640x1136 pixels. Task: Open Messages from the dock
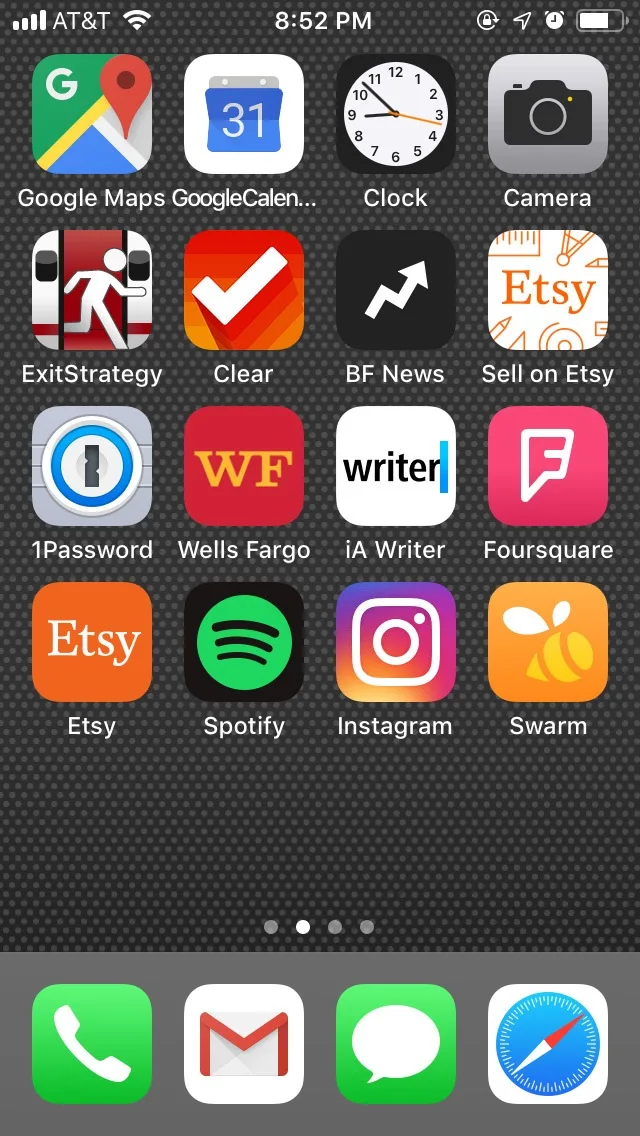396,1044
